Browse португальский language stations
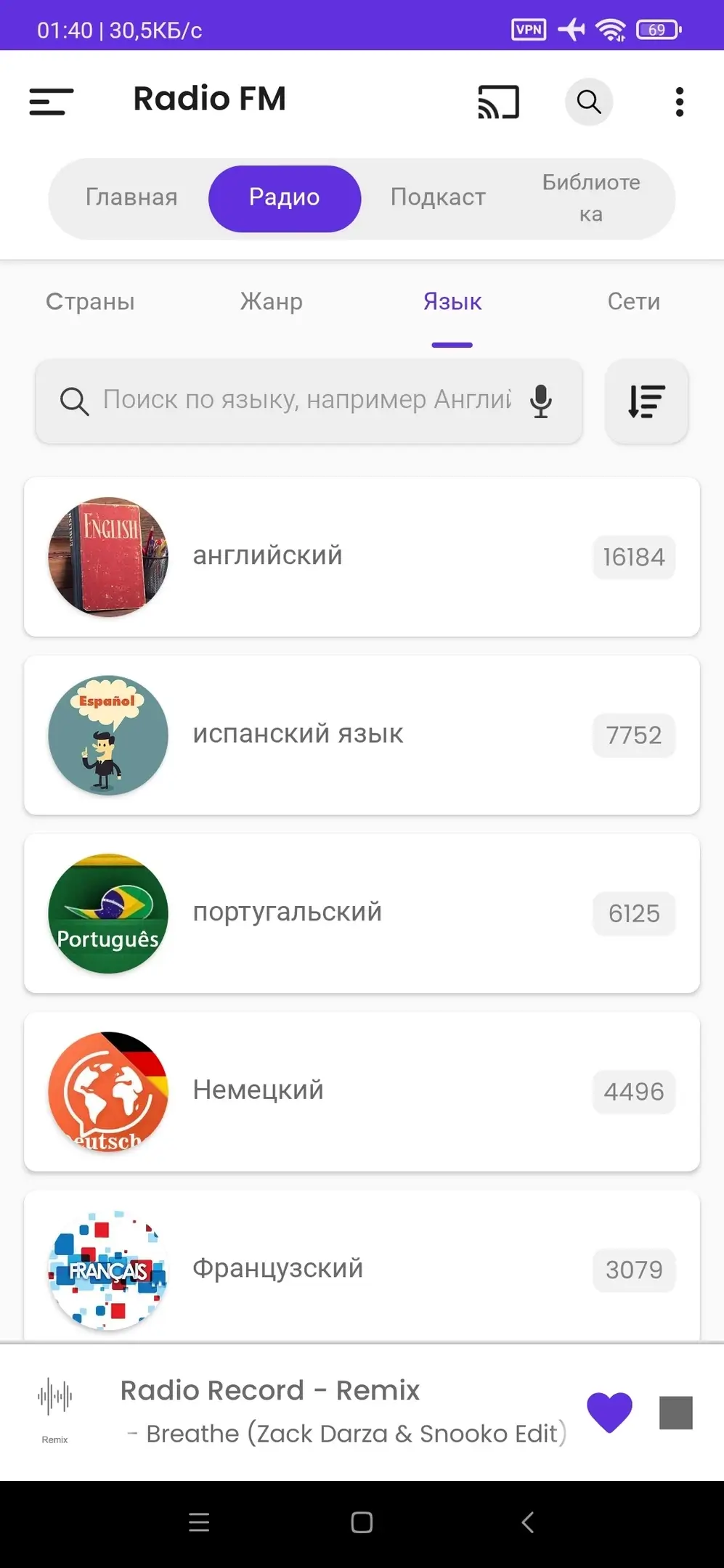The image size is (724, 1568). [362, 913]
